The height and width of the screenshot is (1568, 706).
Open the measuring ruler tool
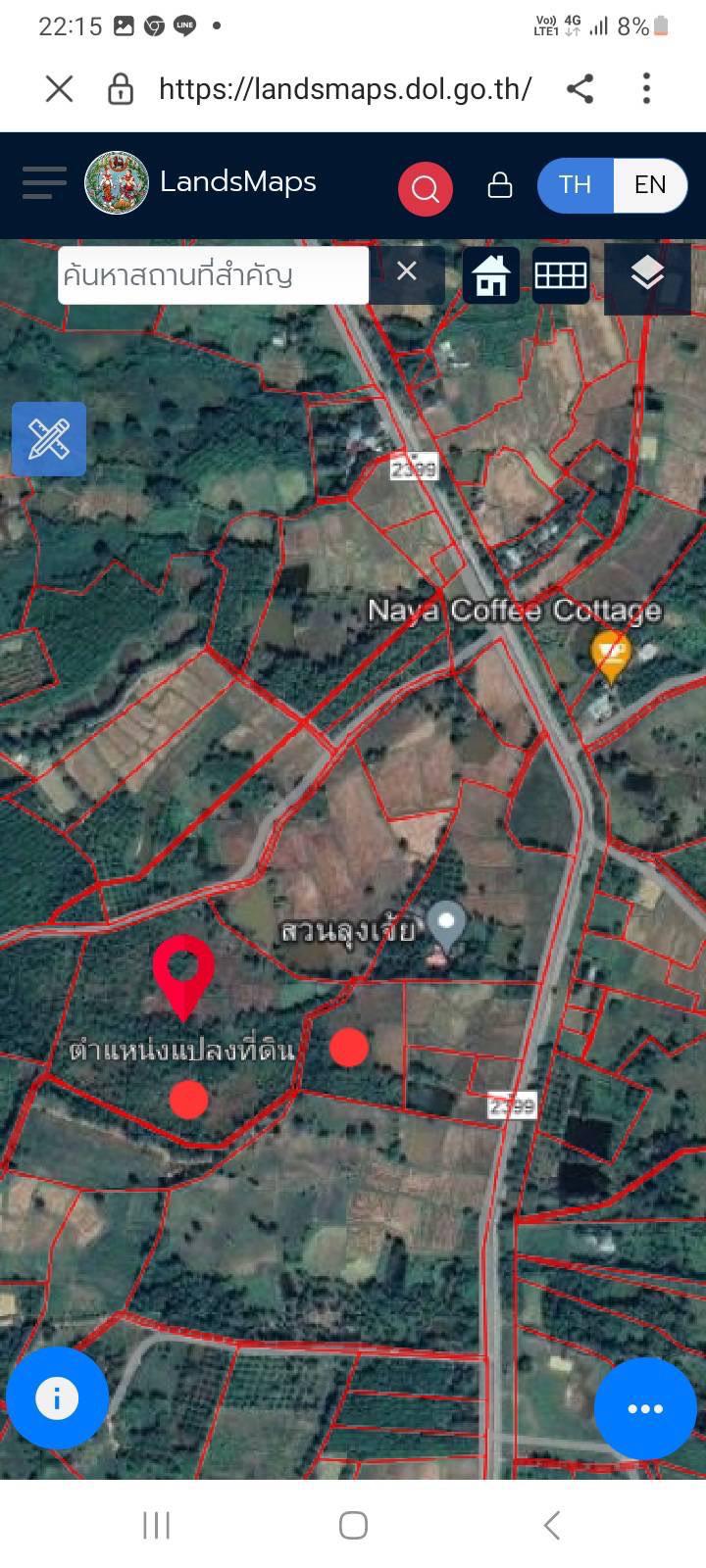[x=49, y=439]
